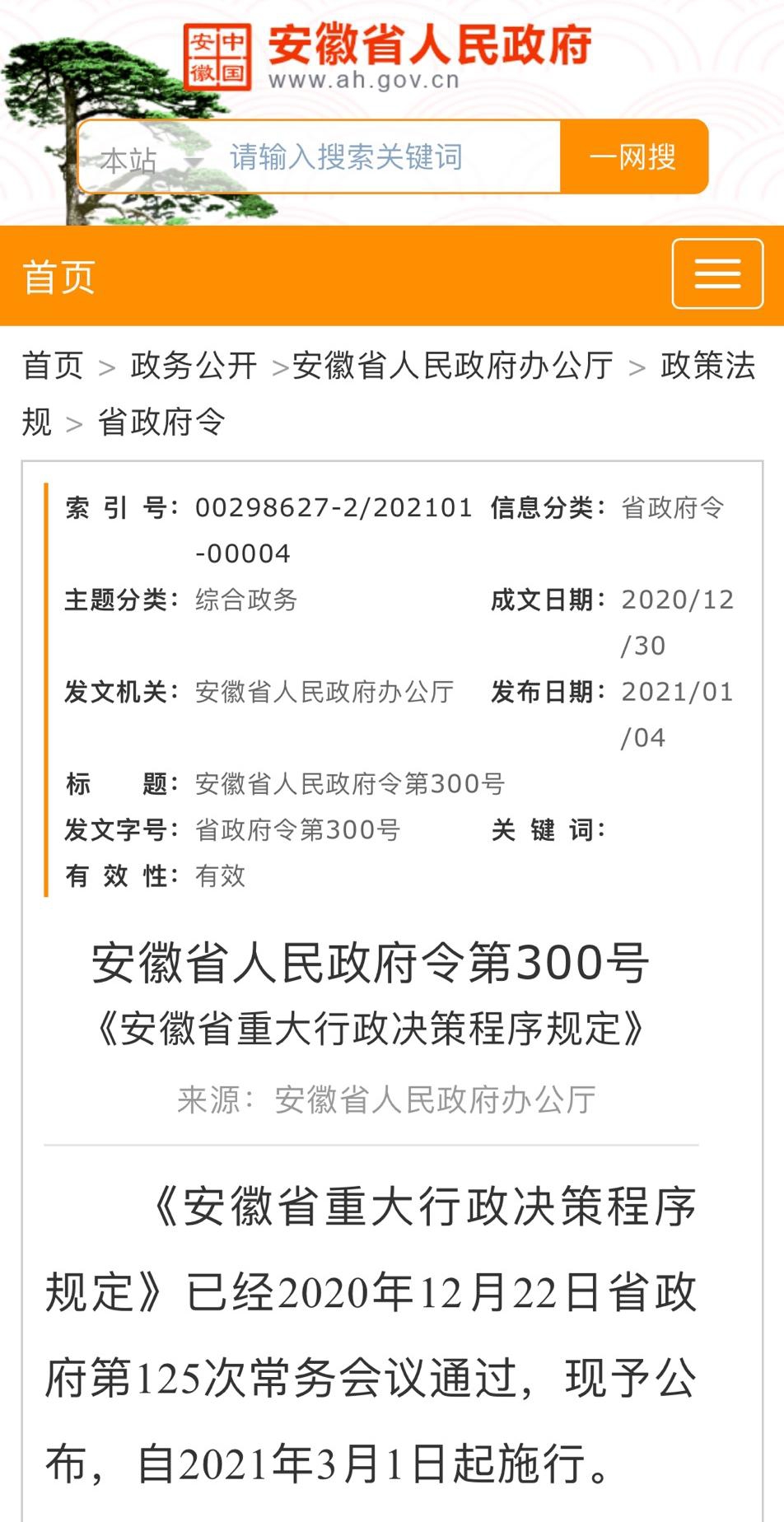Go to the 政策法规 breadcrumb
The height and width of the screenshot is (1522, 784).
707,366
